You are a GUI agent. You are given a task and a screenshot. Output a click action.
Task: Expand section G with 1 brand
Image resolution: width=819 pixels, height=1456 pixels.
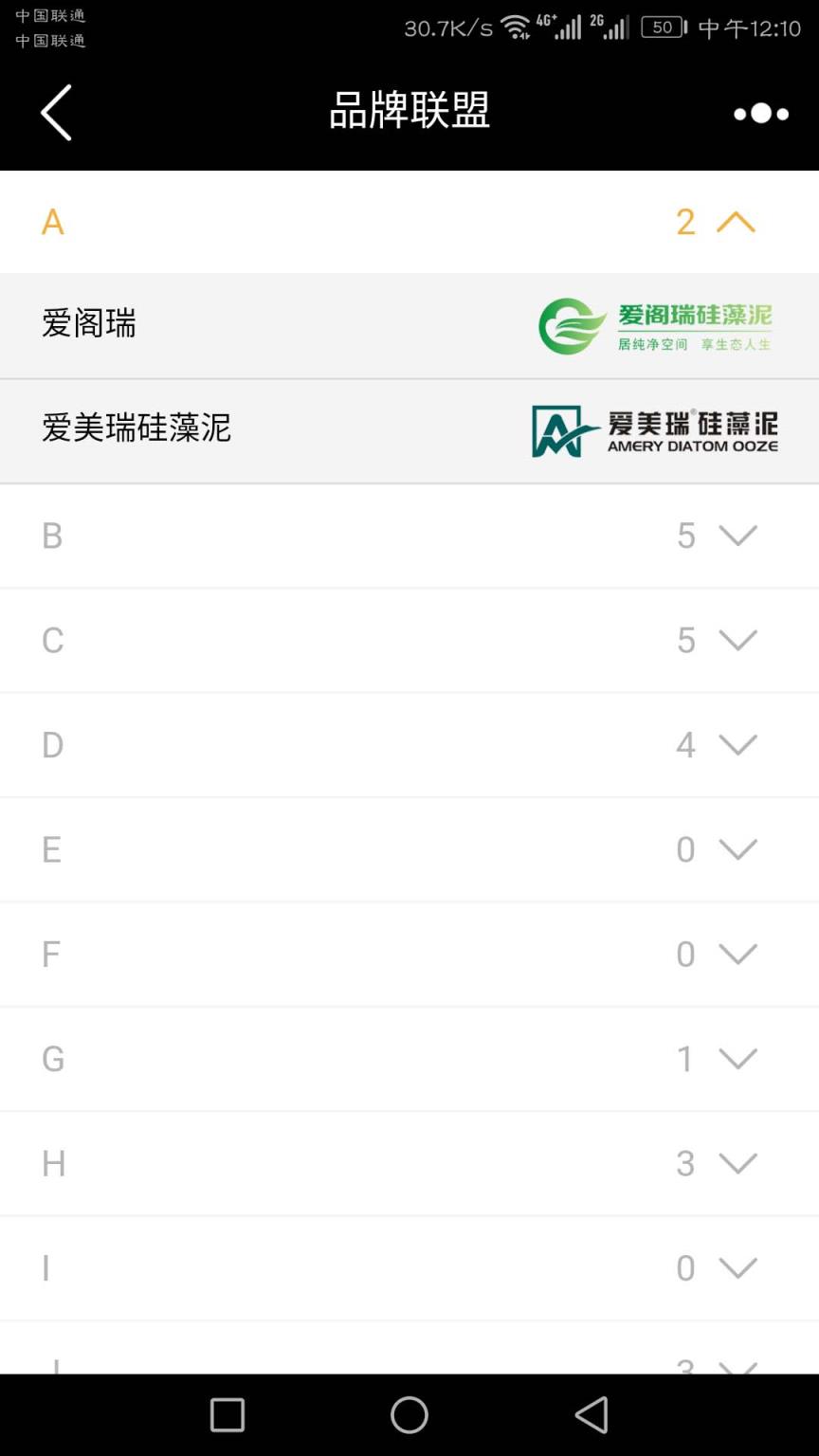[737, 1059]
